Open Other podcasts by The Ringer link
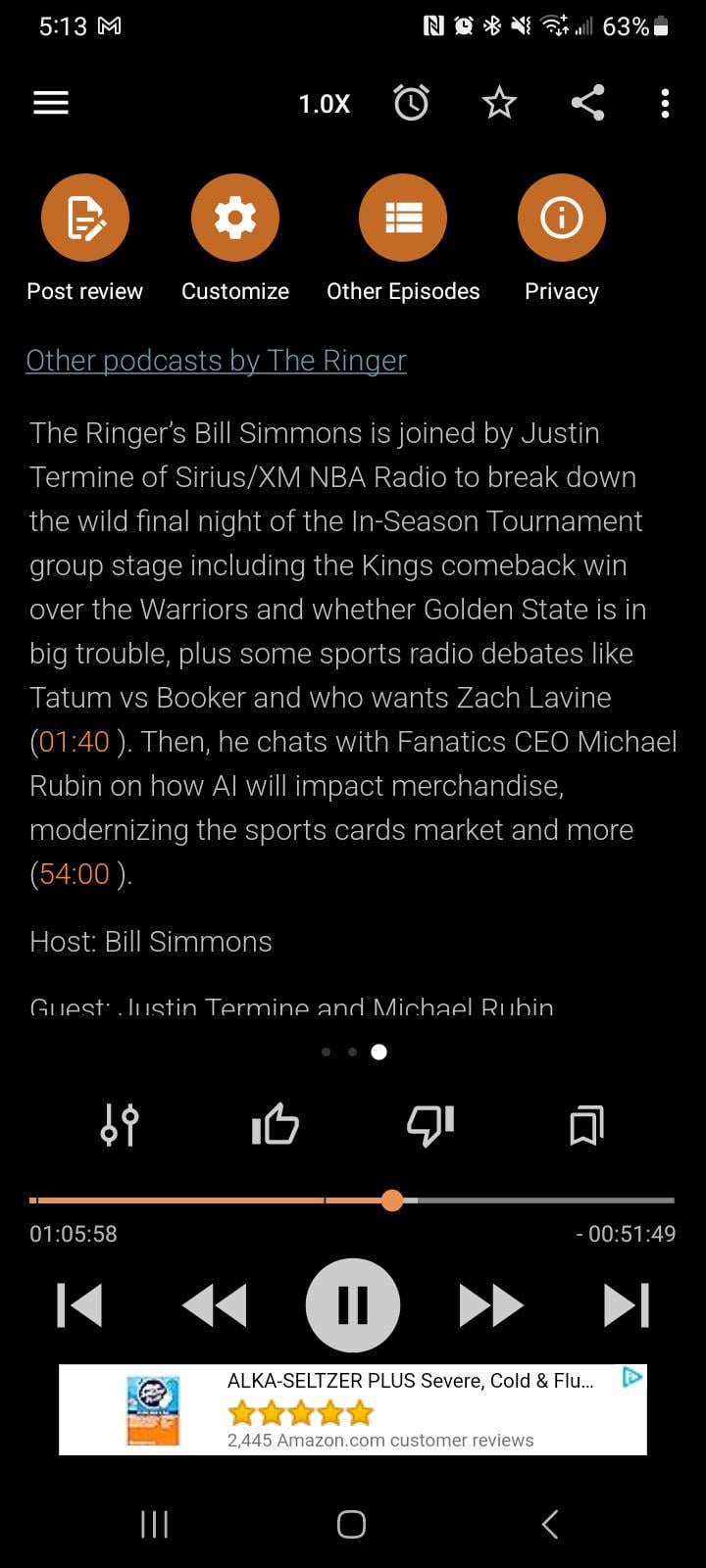Image resolution: width=706 pixels, height=1568 pixels. (x=216, y=361)
